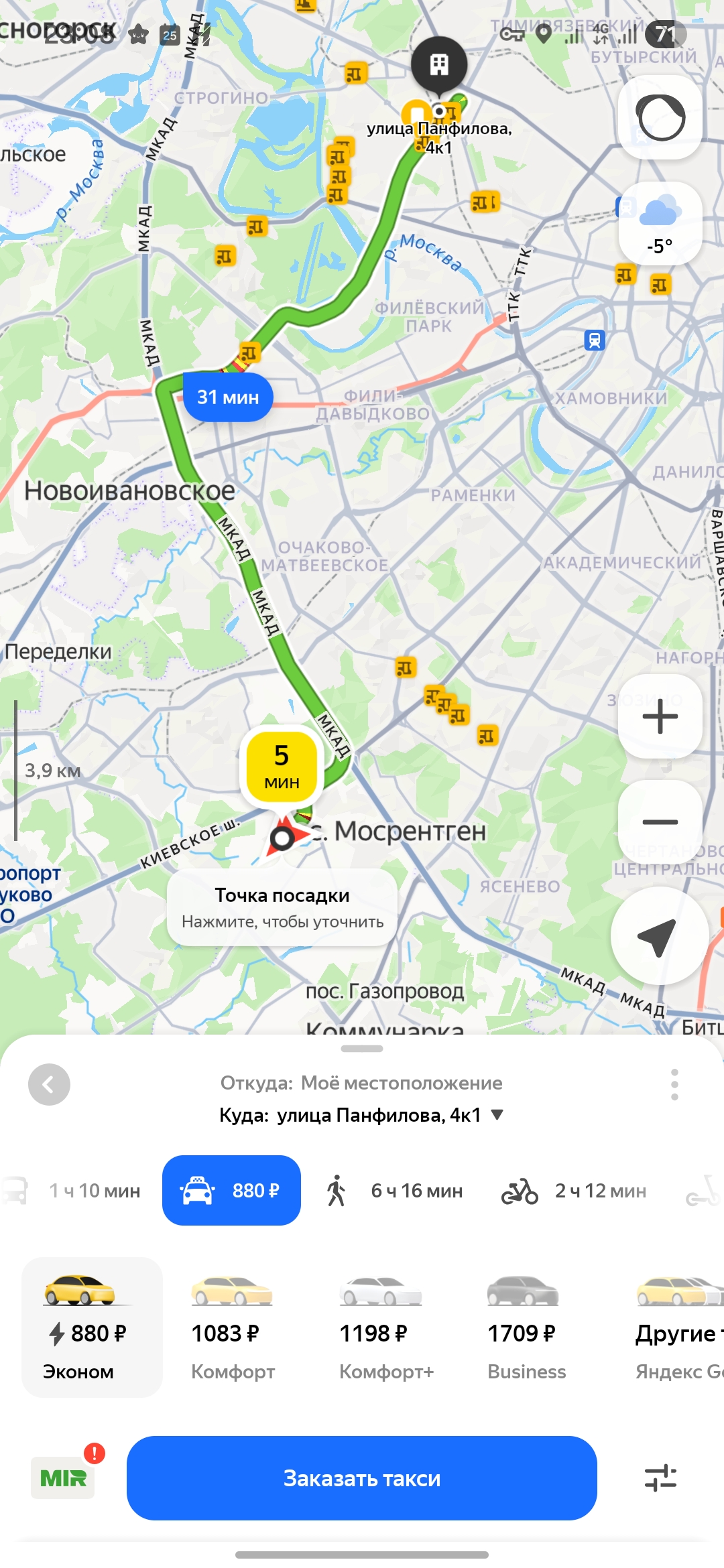
Task: Open taxi ride settings sliders icon
Action: click(x=660, y=1478)
